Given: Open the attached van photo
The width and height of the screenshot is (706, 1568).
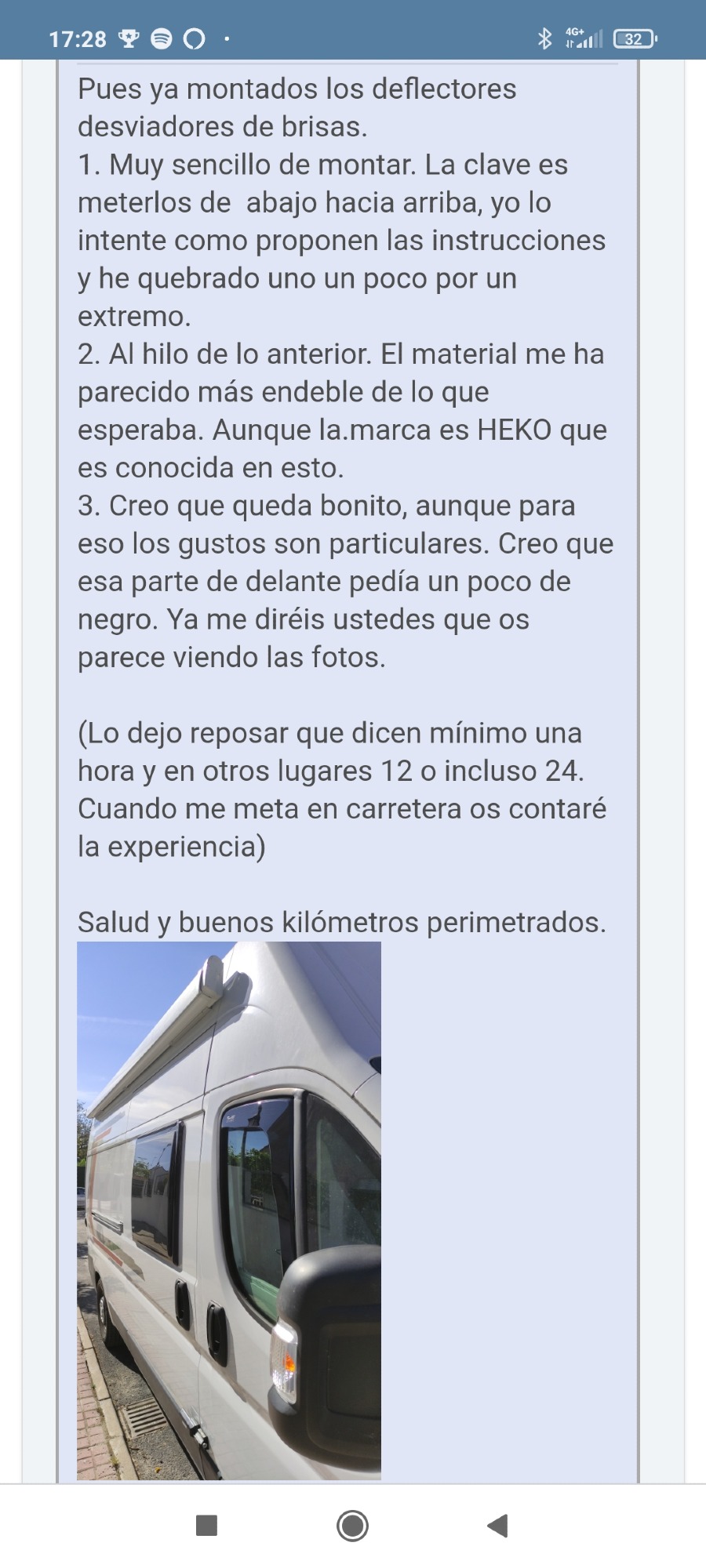Looking at the screenshot, I should pyautogui.click(x=229, y=1210).
